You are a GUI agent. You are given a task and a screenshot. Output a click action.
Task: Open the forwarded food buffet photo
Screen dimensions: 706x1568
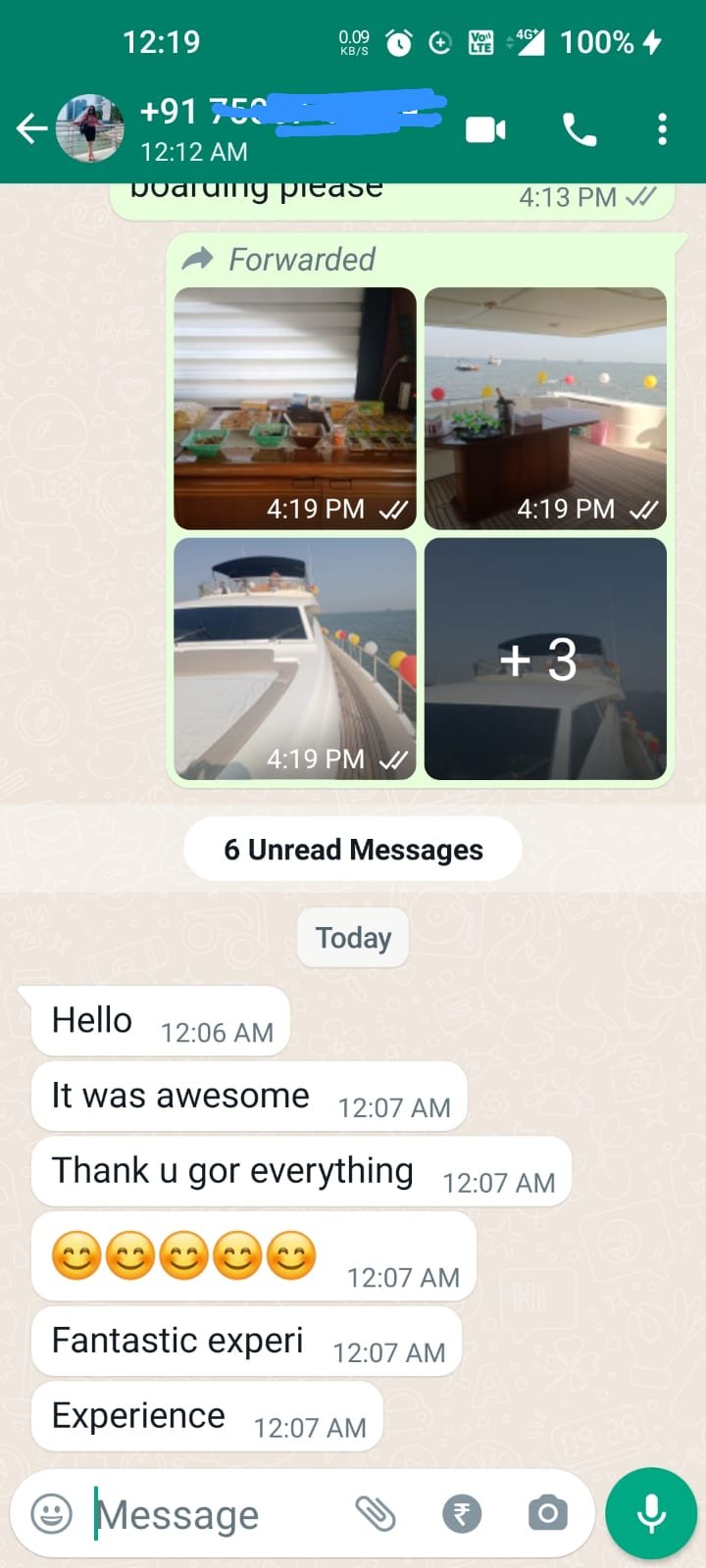295,408
